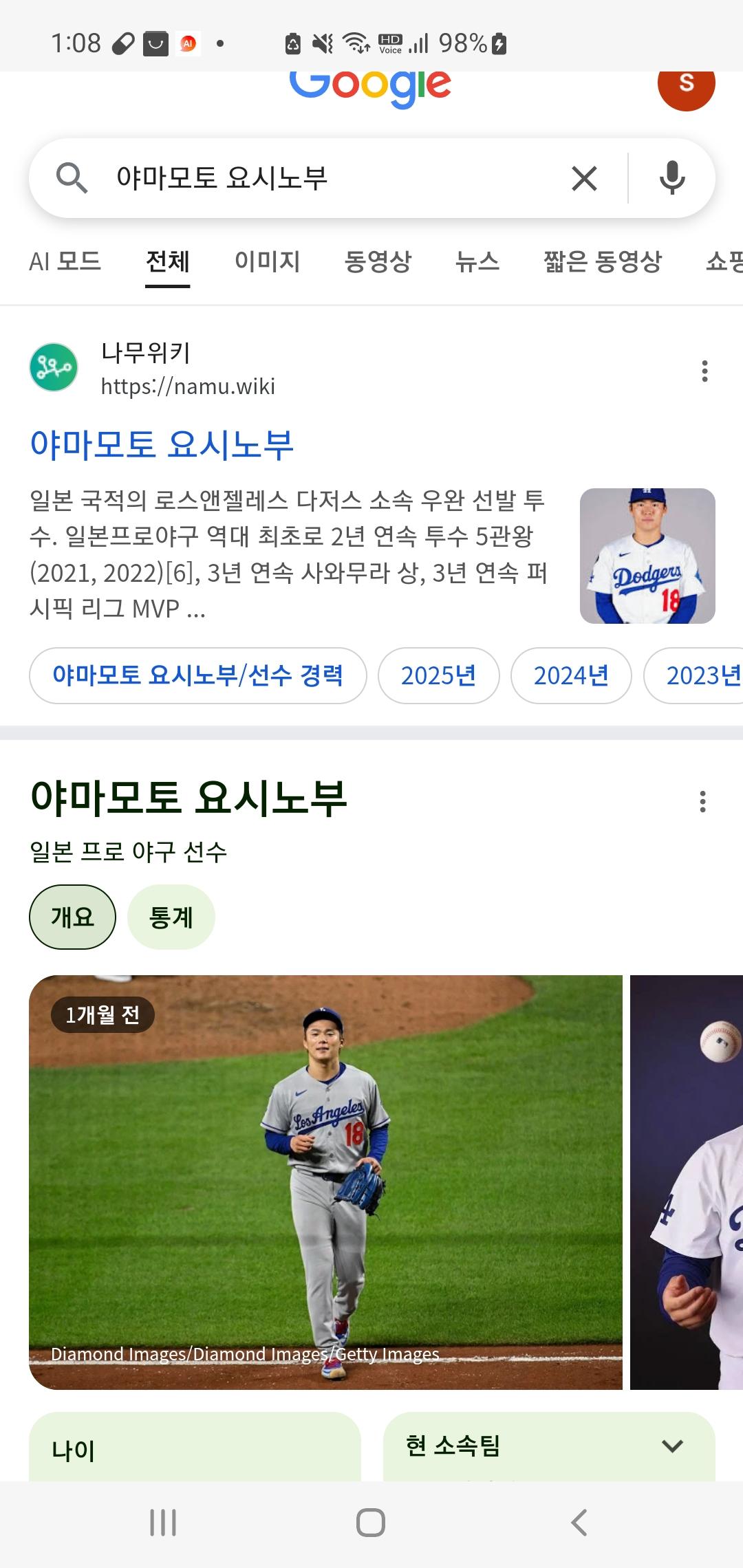Tap the namu.wiki site favicon
The width and height of the screenshot is (743, 1568).
[x=53, y=368]
